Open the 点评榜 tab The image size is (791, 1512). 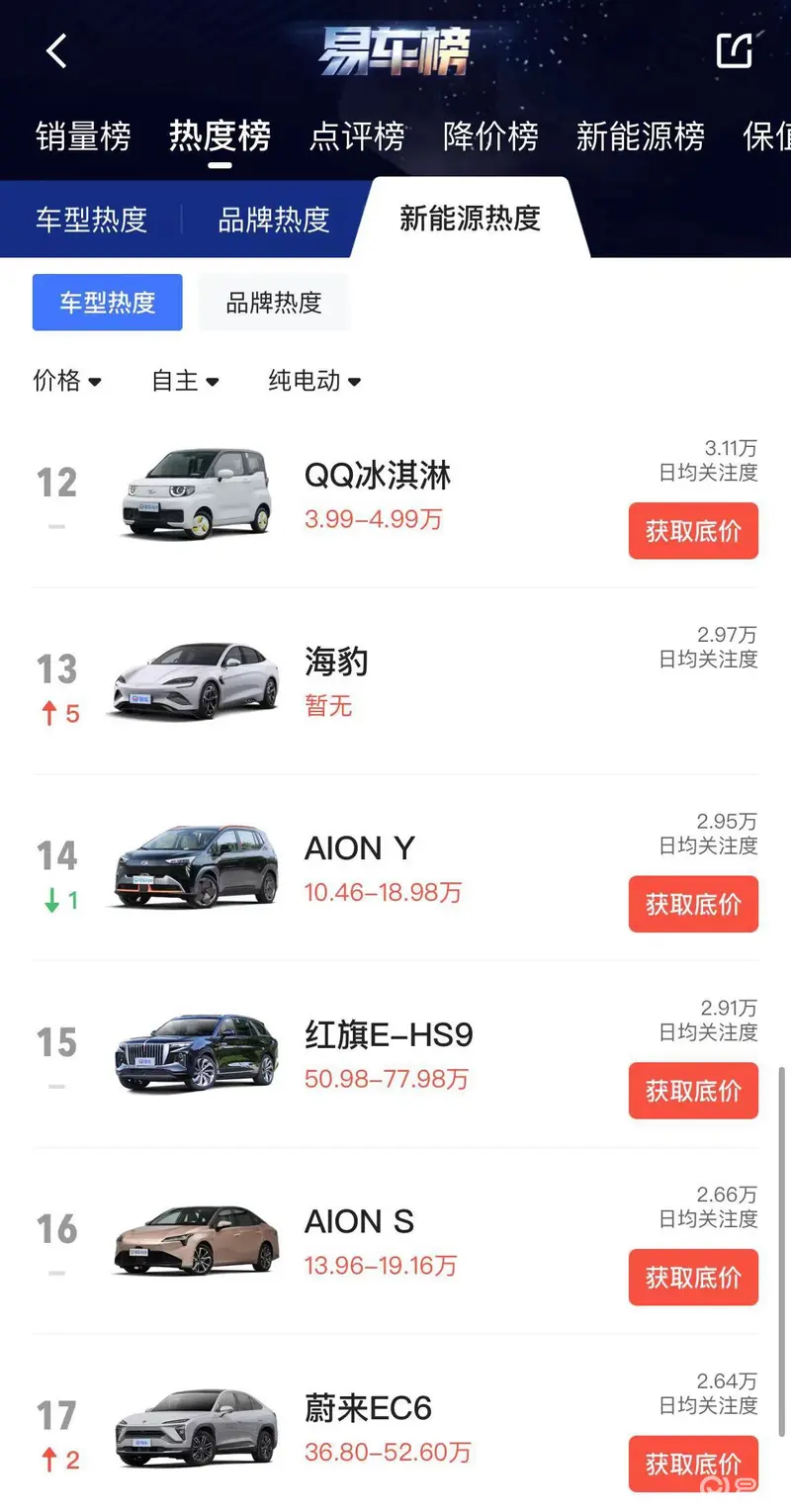(x=357, y=135)
